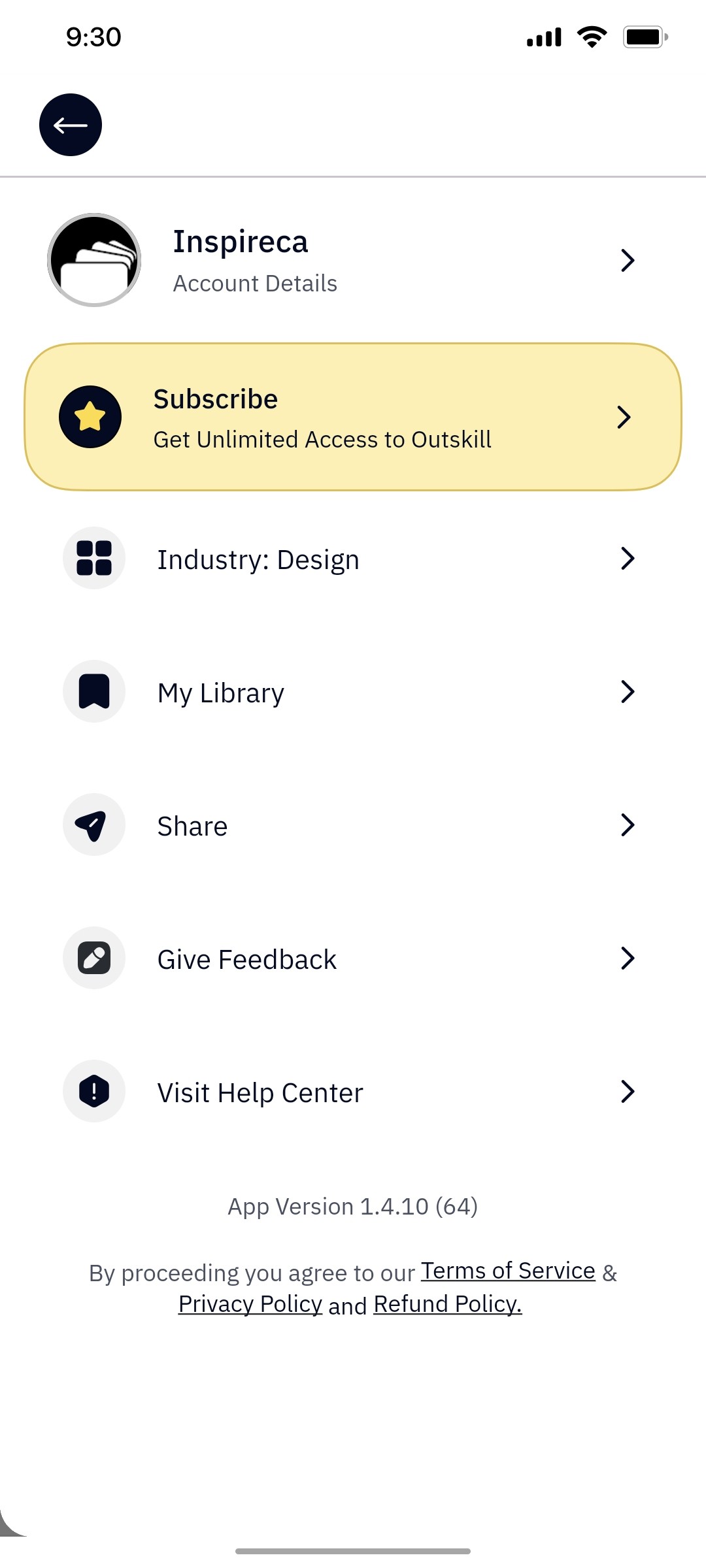Image resolution: width=706 pixels, height=1568 pixels.
Task: Read the Terms of Service
Action: [508, 1271]
